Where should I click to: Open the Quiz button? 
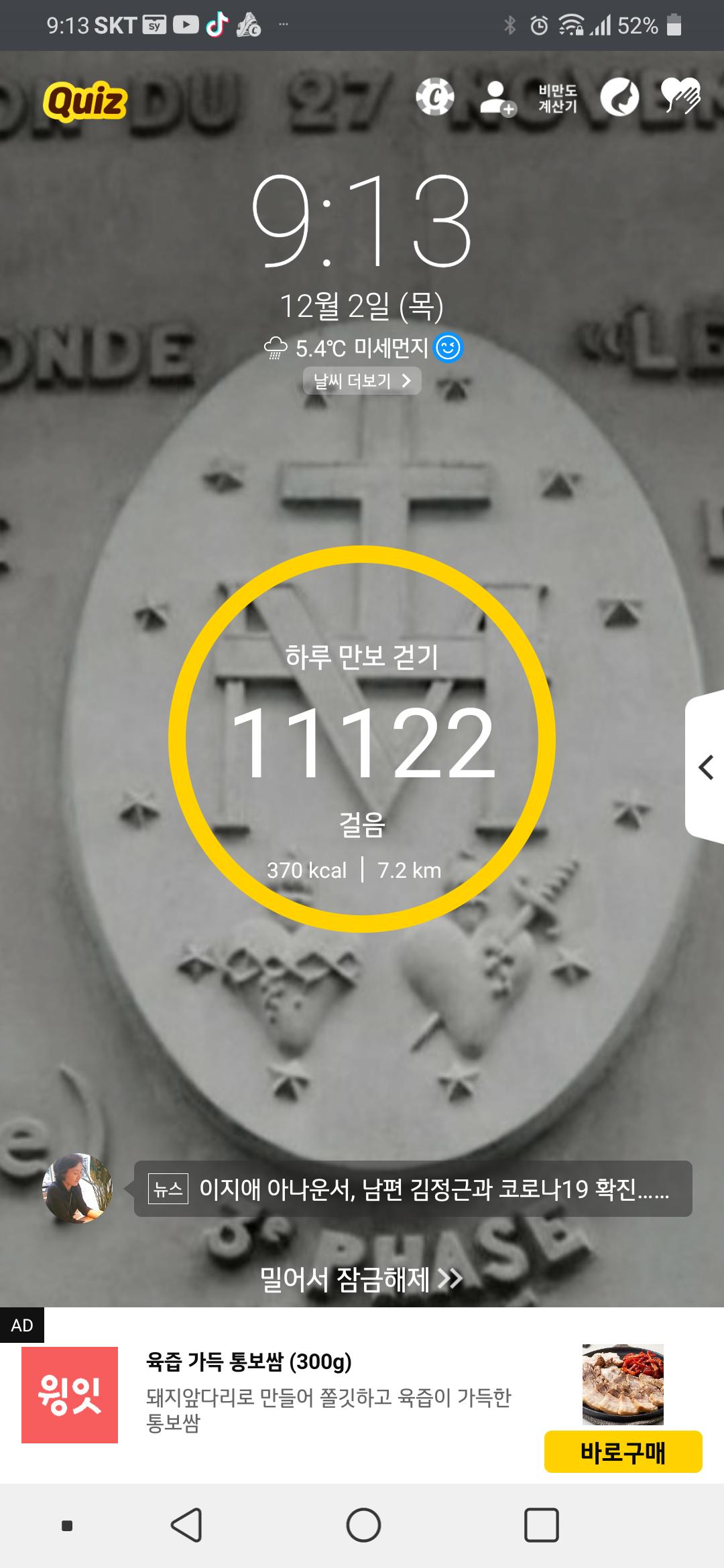tap(85, 102)
